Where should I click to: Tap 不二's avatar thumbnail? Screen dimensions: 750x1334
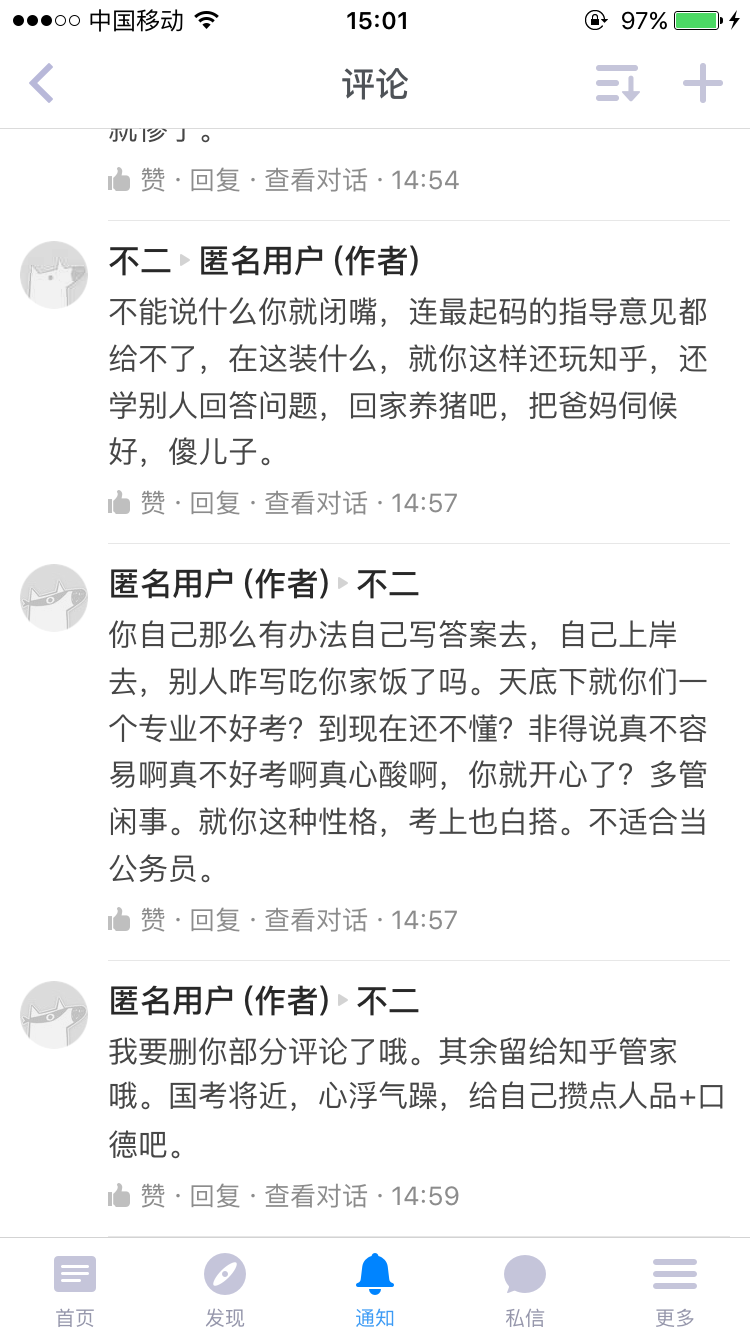pyautogui.click(x=53, y=274)
